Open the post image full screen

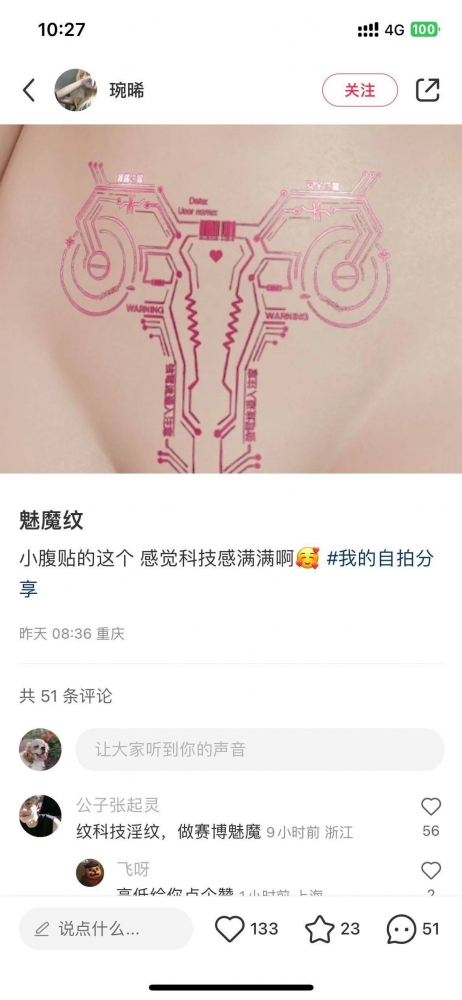click(x=231, y=298)
